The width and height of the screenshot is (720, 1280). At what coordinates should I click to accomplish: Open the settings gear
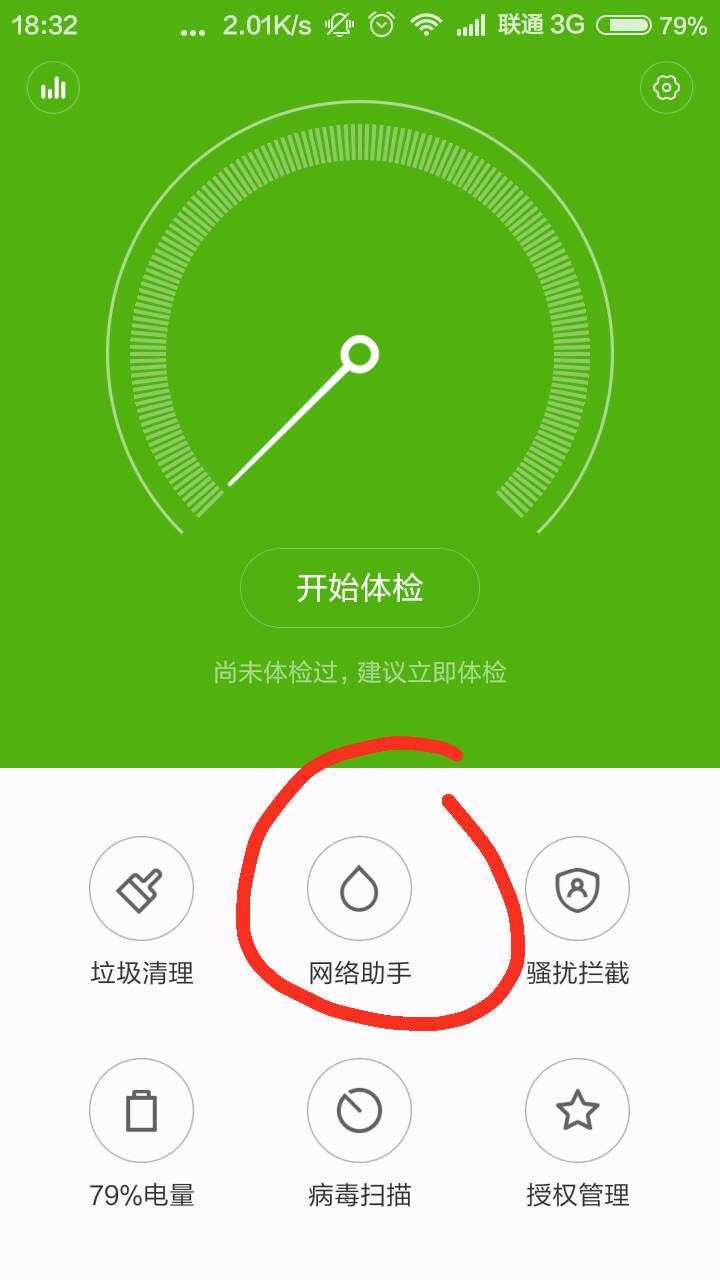(666, 88)
